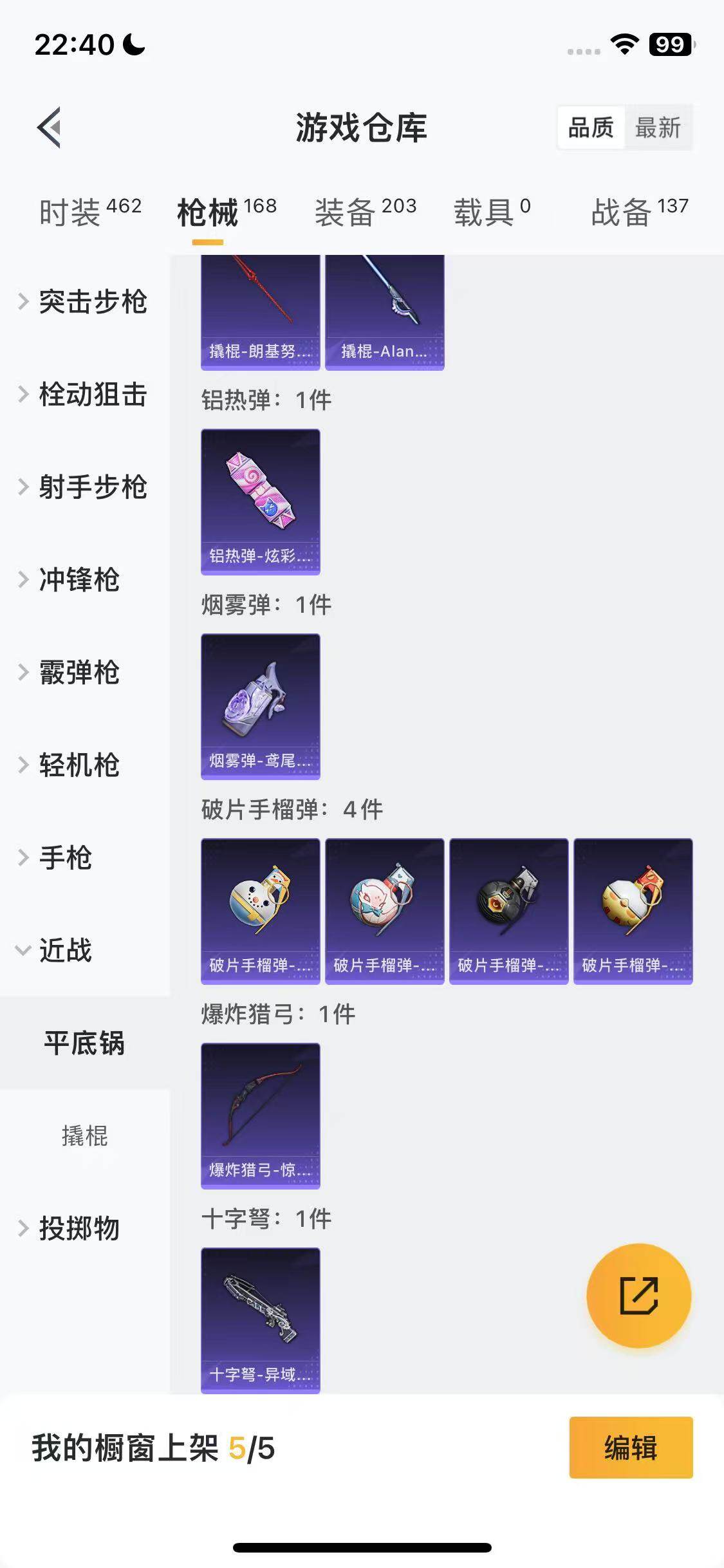The width and height of the screenshot is (724, 1568).
Task: Switch to the 时装 tab
Action: [x=89, y=212]
